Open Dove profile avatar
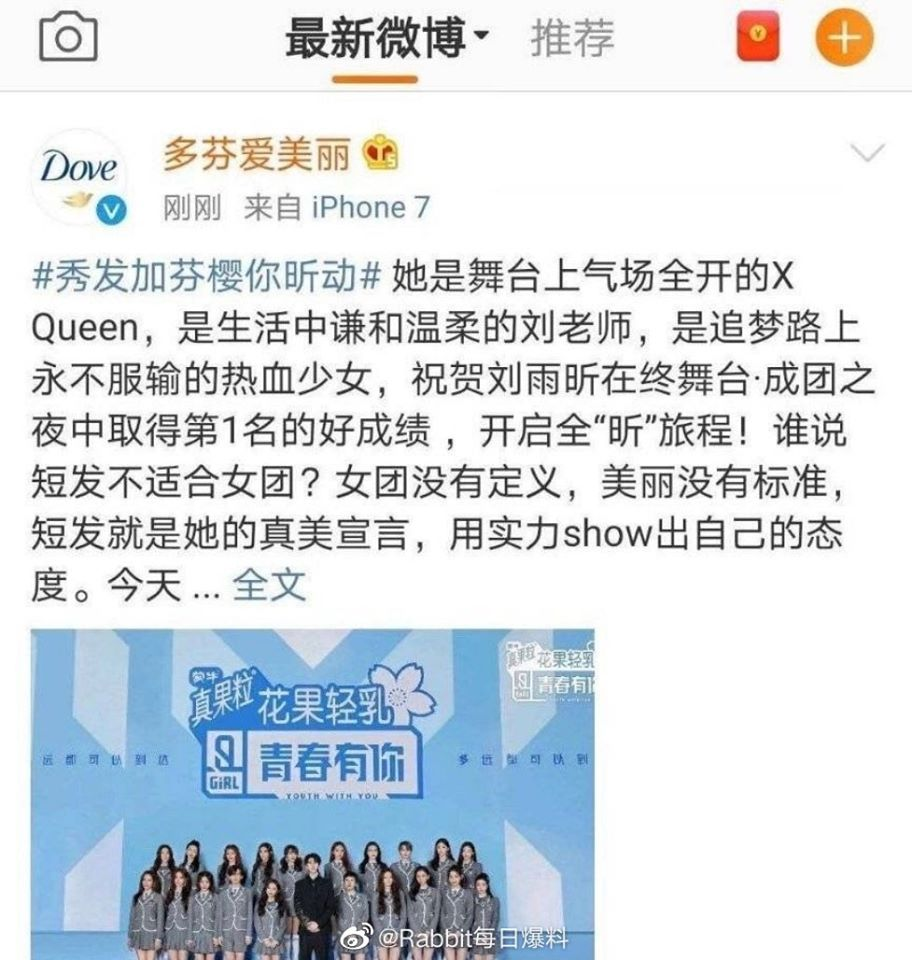 click(x=79, y=178)
